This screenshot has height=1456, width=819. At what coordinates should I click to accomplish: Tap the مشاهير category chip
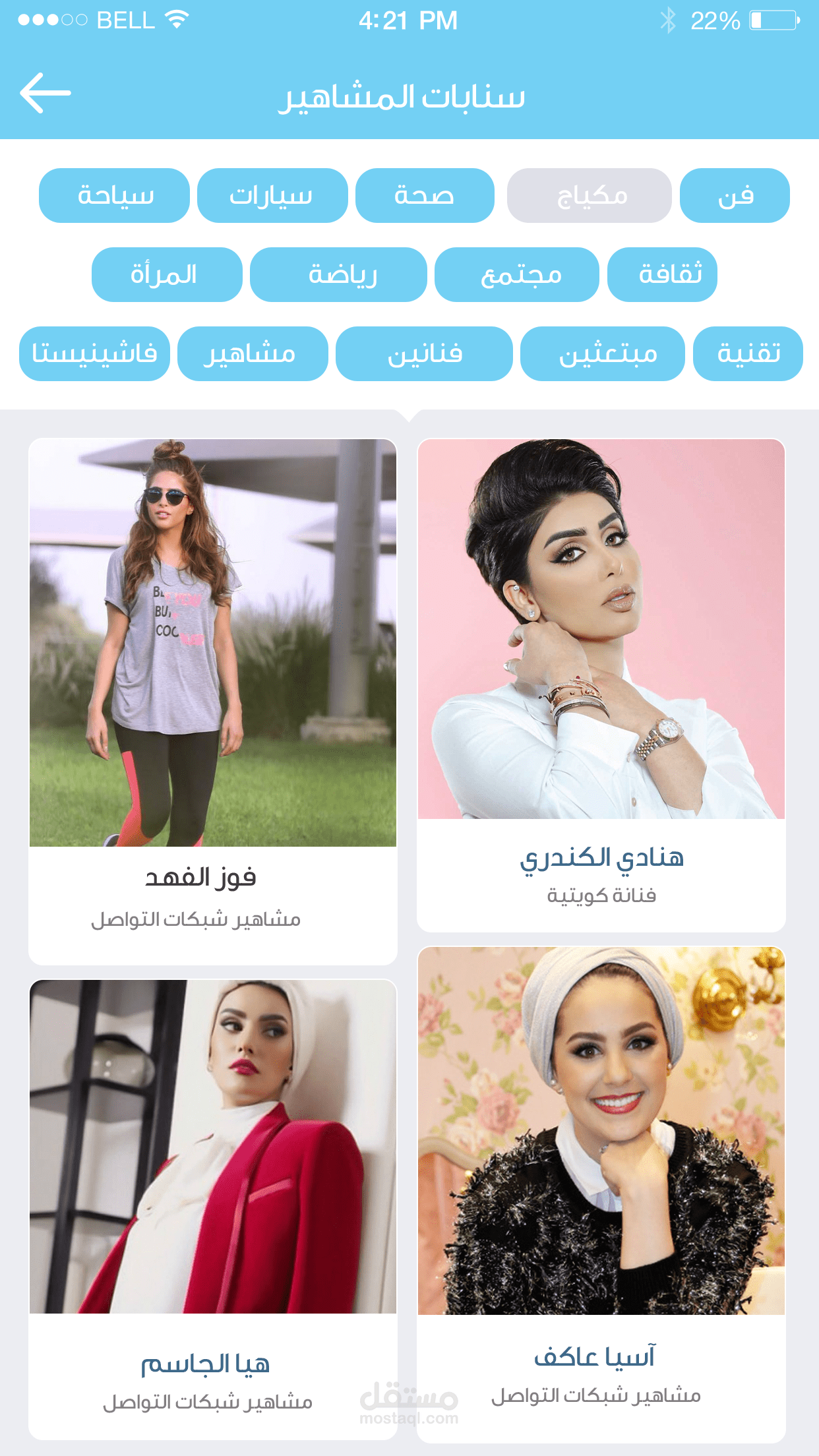(x=253, y=354)
